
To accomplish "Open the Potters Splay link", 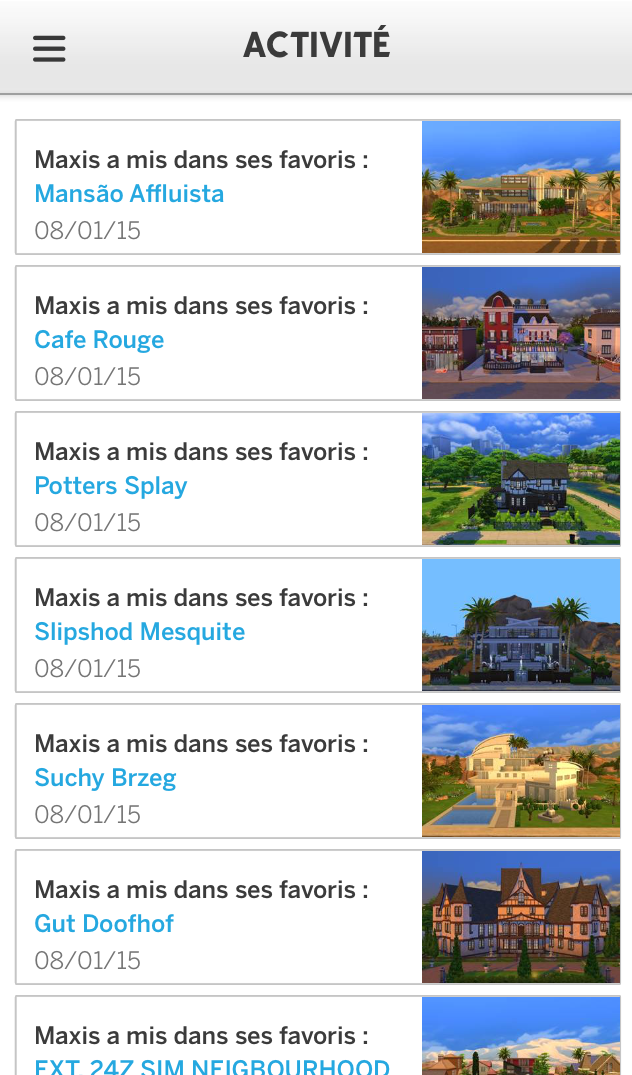I will 110,486.
